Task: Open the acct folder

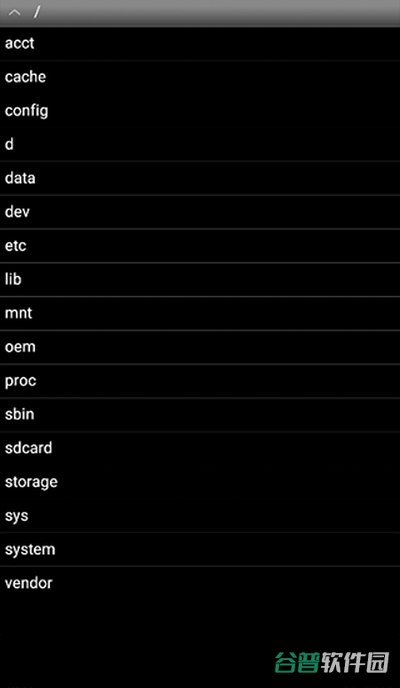Action: point(200,43)
